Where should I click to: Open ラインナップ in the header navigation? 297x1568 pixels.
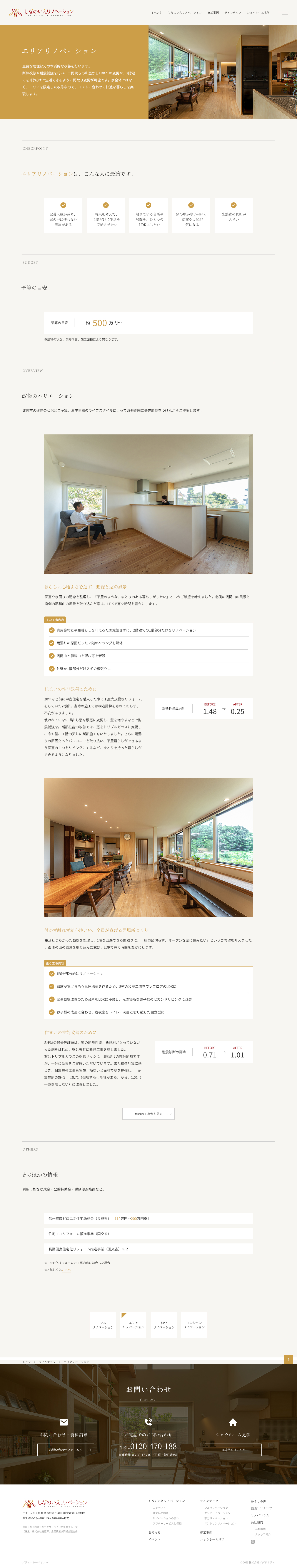[x=232, y=12]
